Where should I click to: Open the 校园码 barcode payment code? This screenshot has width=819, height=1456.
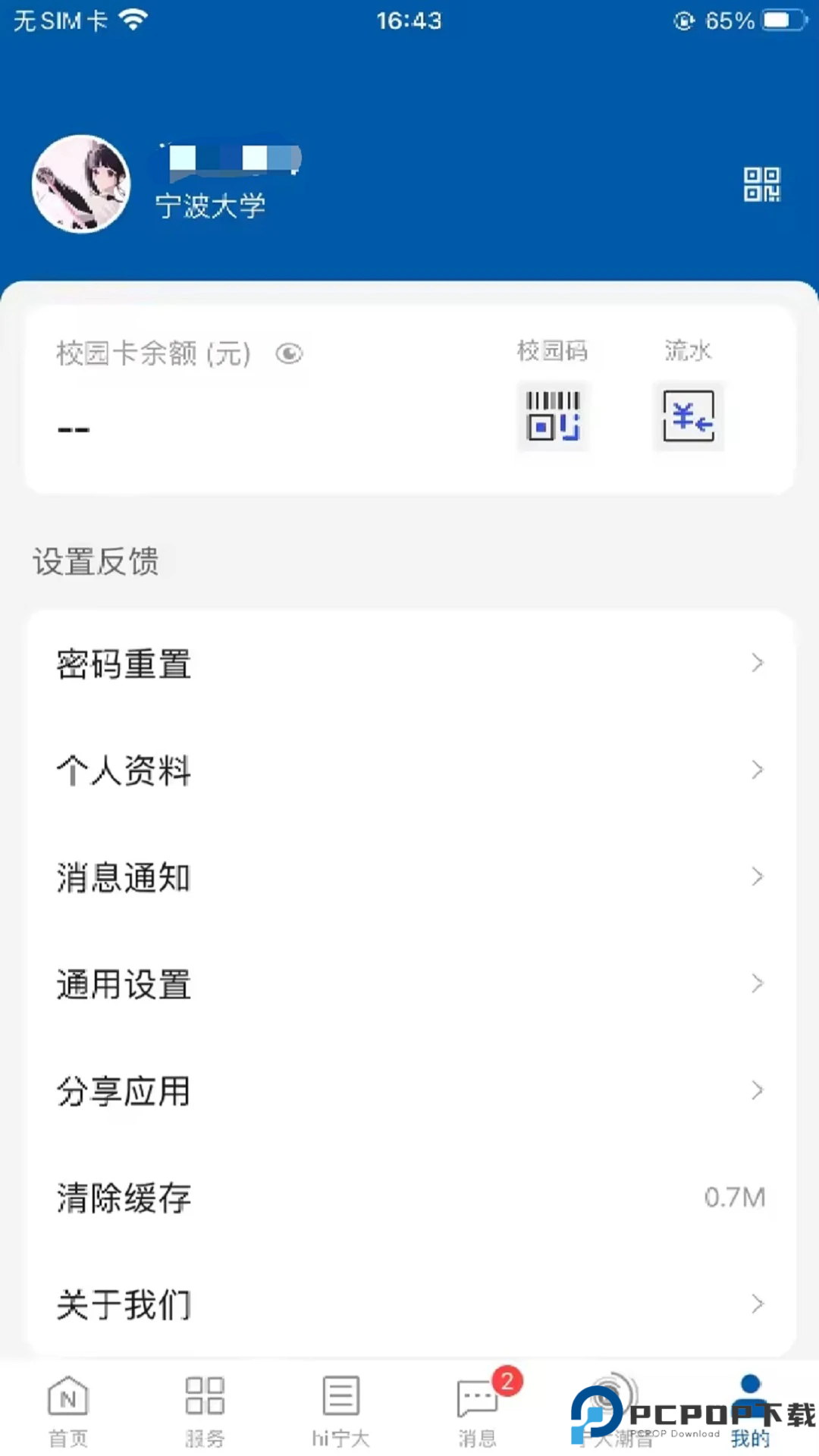(x=553, y=417)
